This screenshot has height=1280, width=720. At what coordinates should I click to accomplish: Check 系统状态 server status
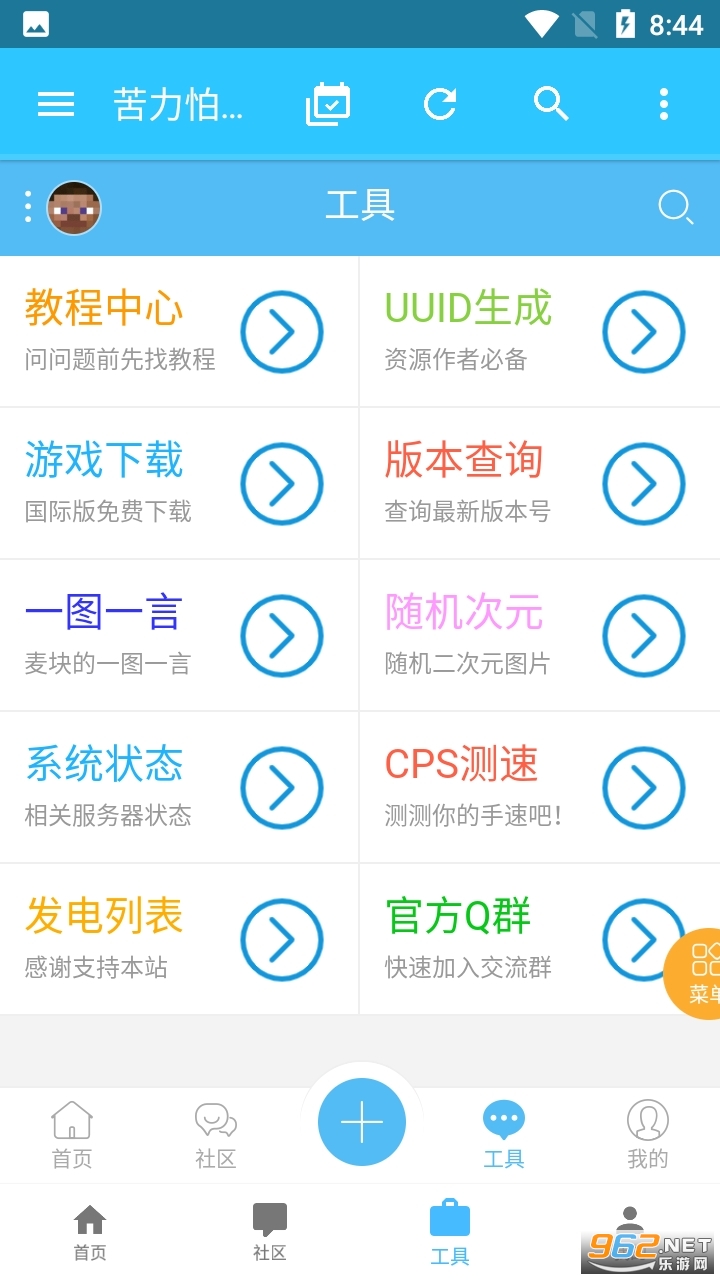point(180,788)
